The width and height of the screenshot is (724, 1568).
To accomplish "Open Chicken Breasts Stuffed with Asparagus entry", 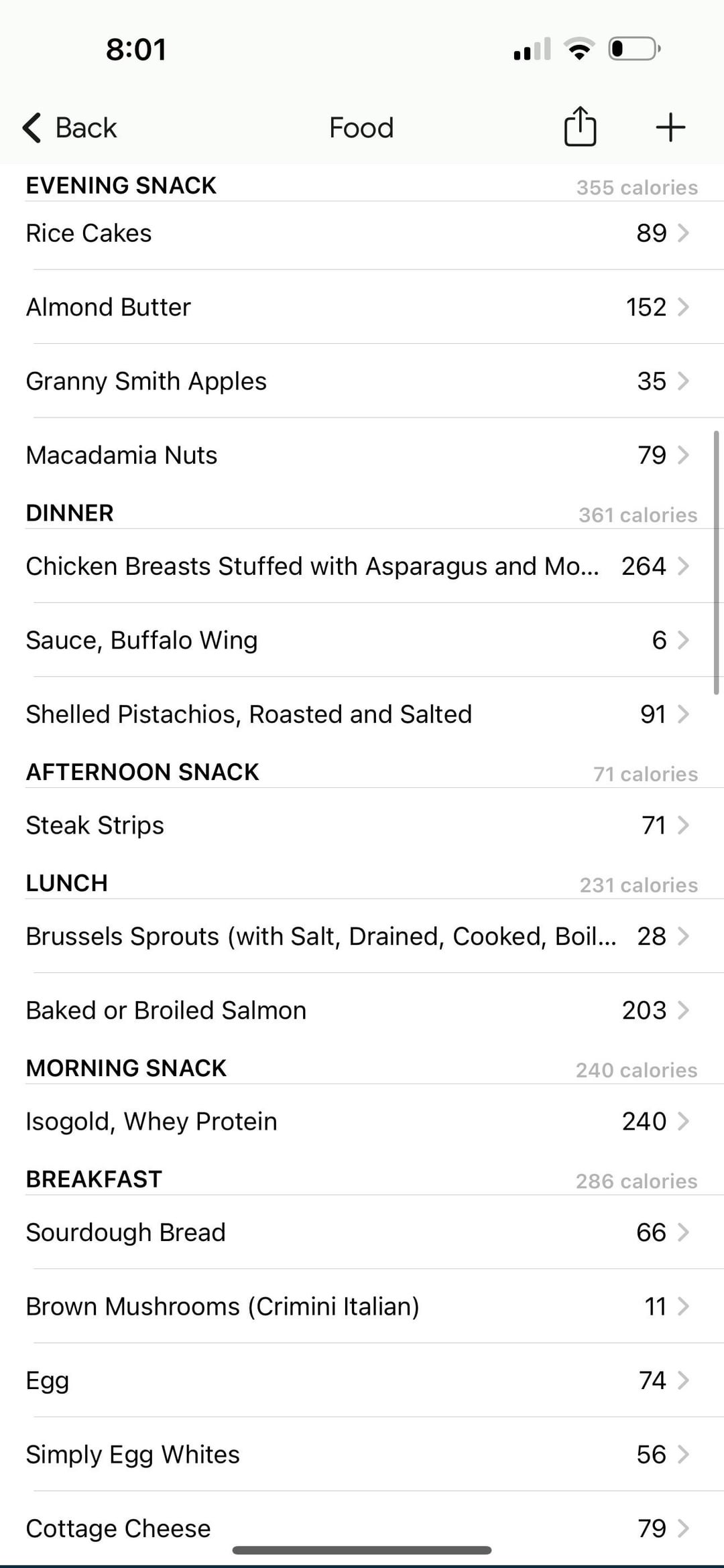I will click(362, 566).
